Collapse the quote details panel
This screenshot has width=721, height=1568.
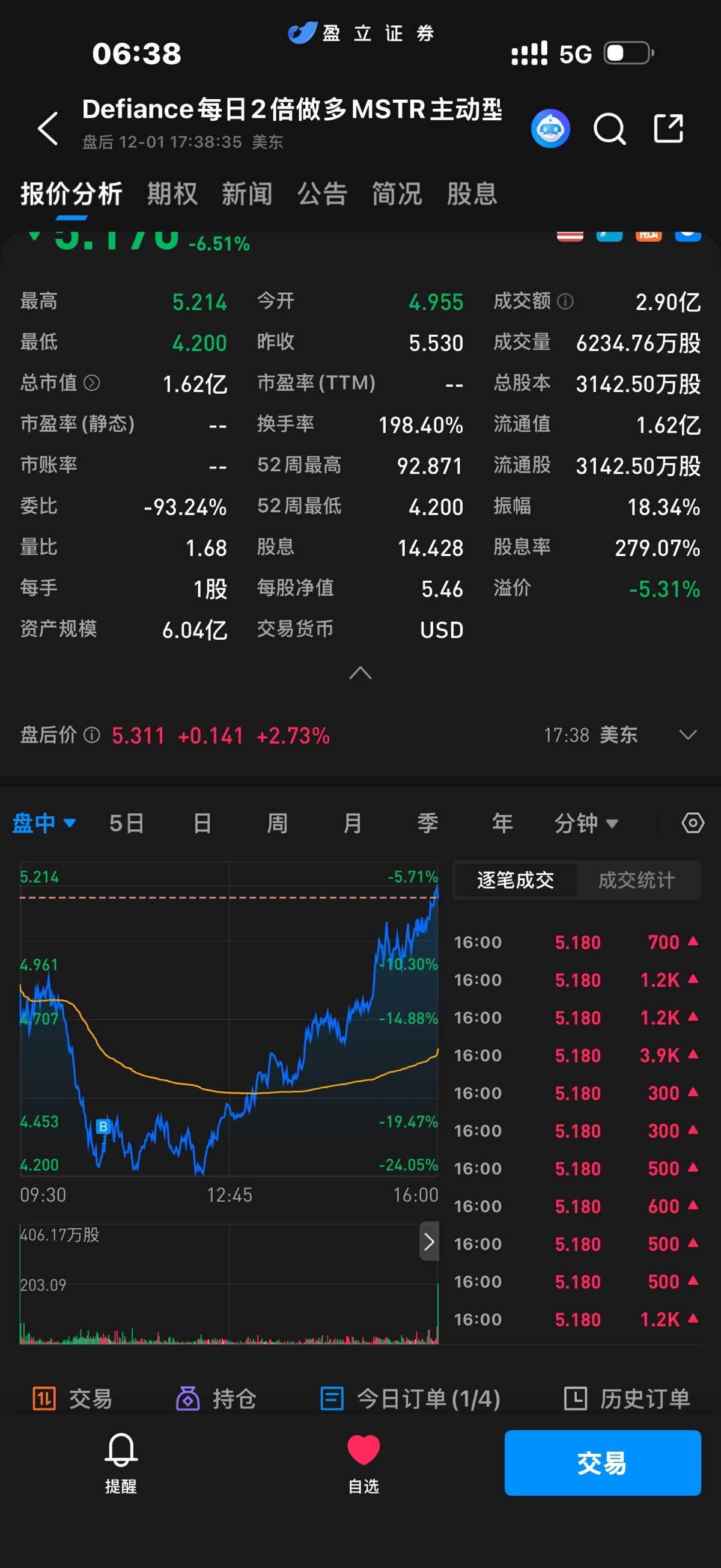360,673
